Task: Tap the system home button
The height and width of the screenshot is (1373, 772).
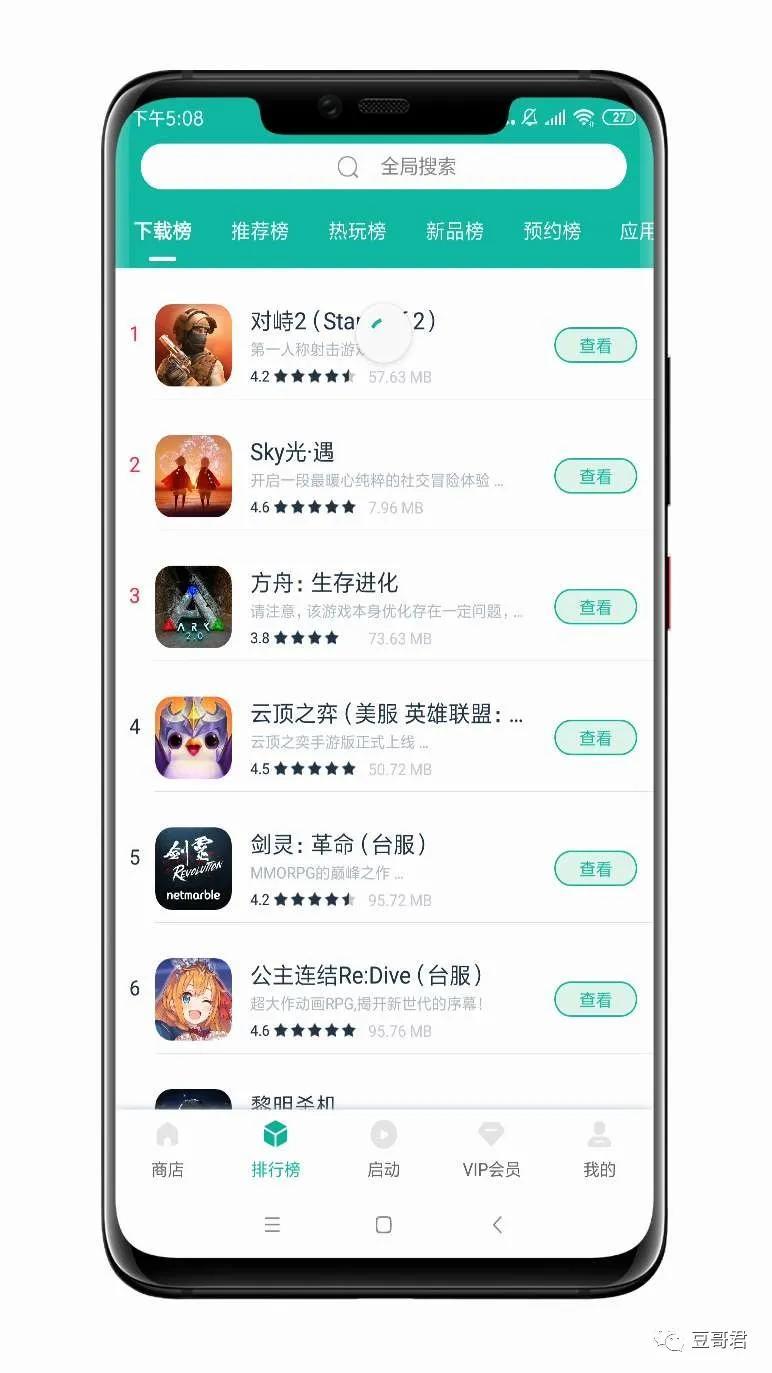Action: tap(384, 1225)
